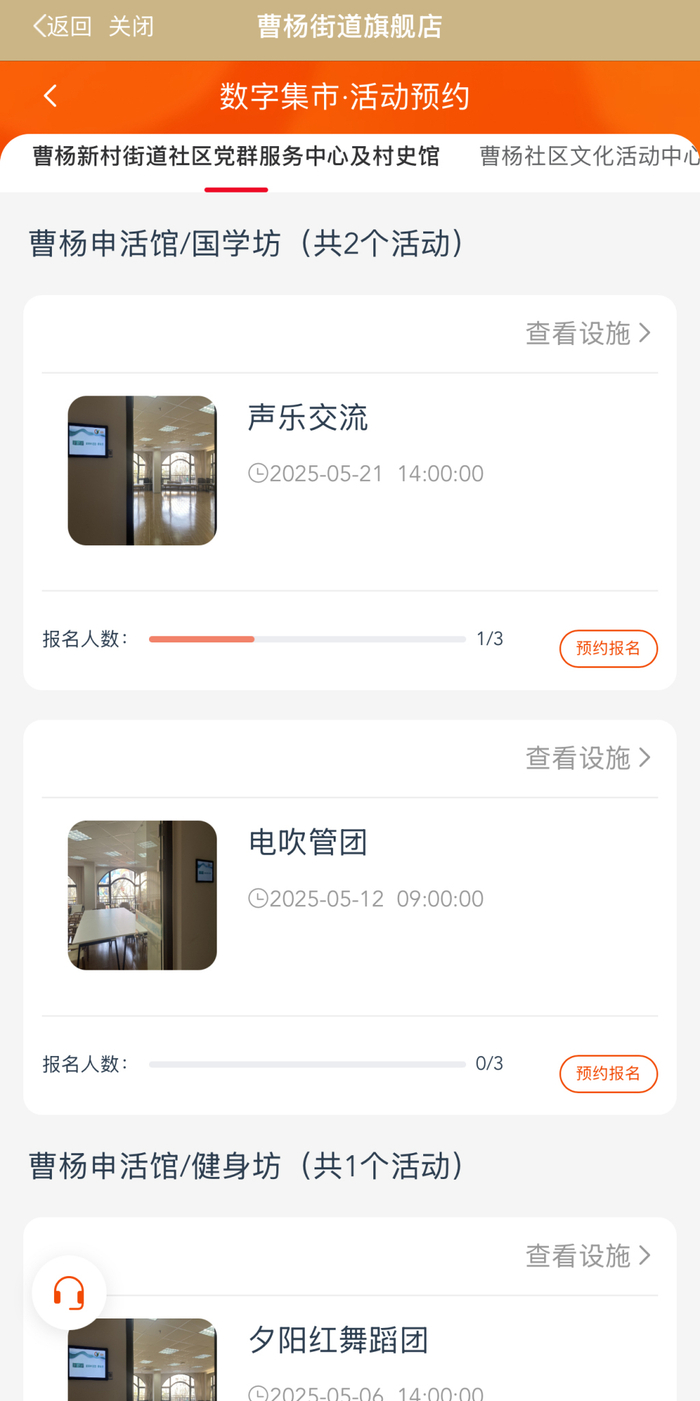The image size is (700, 1401).
Task: Open 查看设施 above 夕阳红舞蹈团
Action: point(588,1255)
